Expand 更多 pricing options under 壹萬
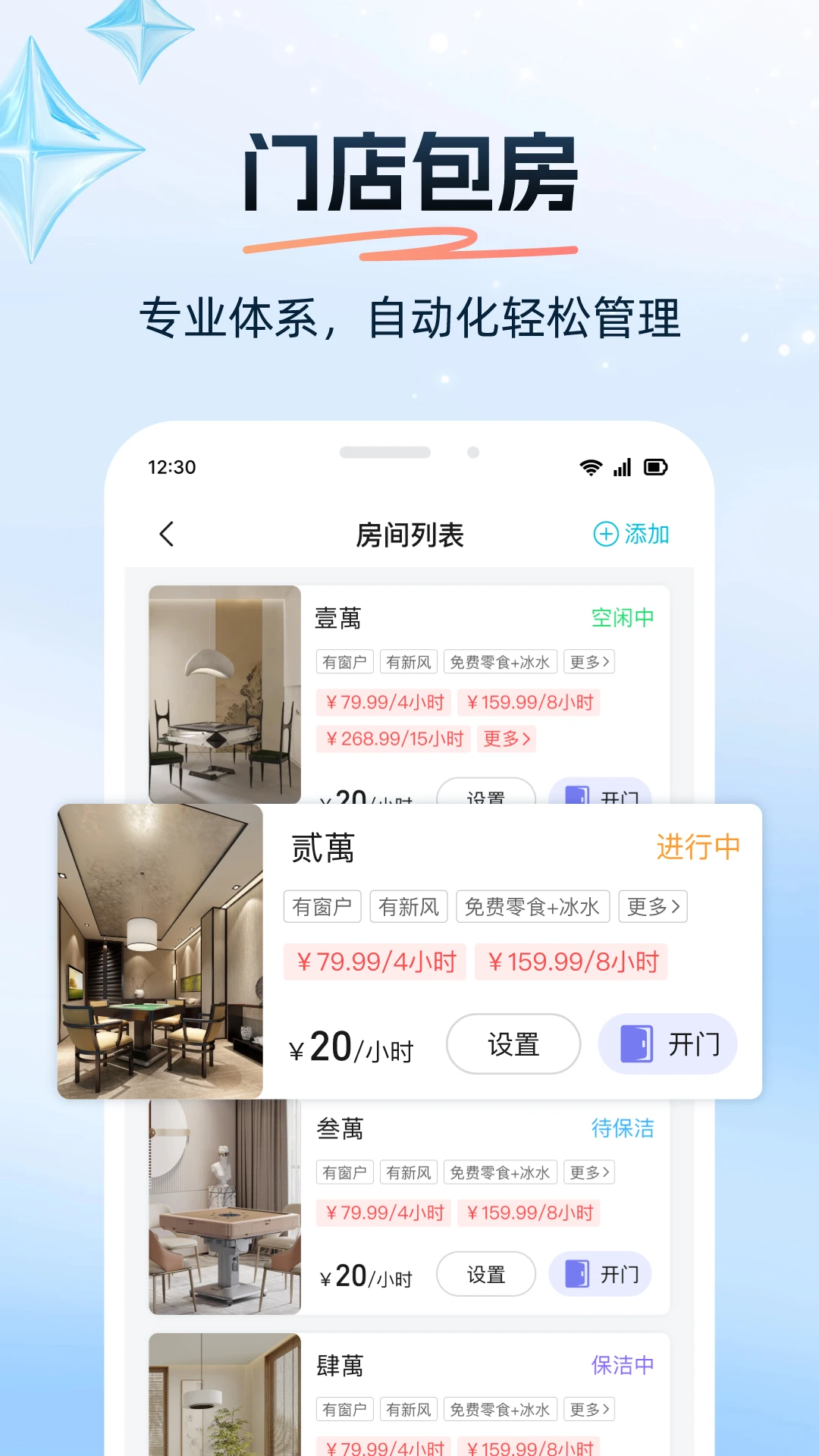This screenshot has width=819, height=1456. tap(507, 739)
